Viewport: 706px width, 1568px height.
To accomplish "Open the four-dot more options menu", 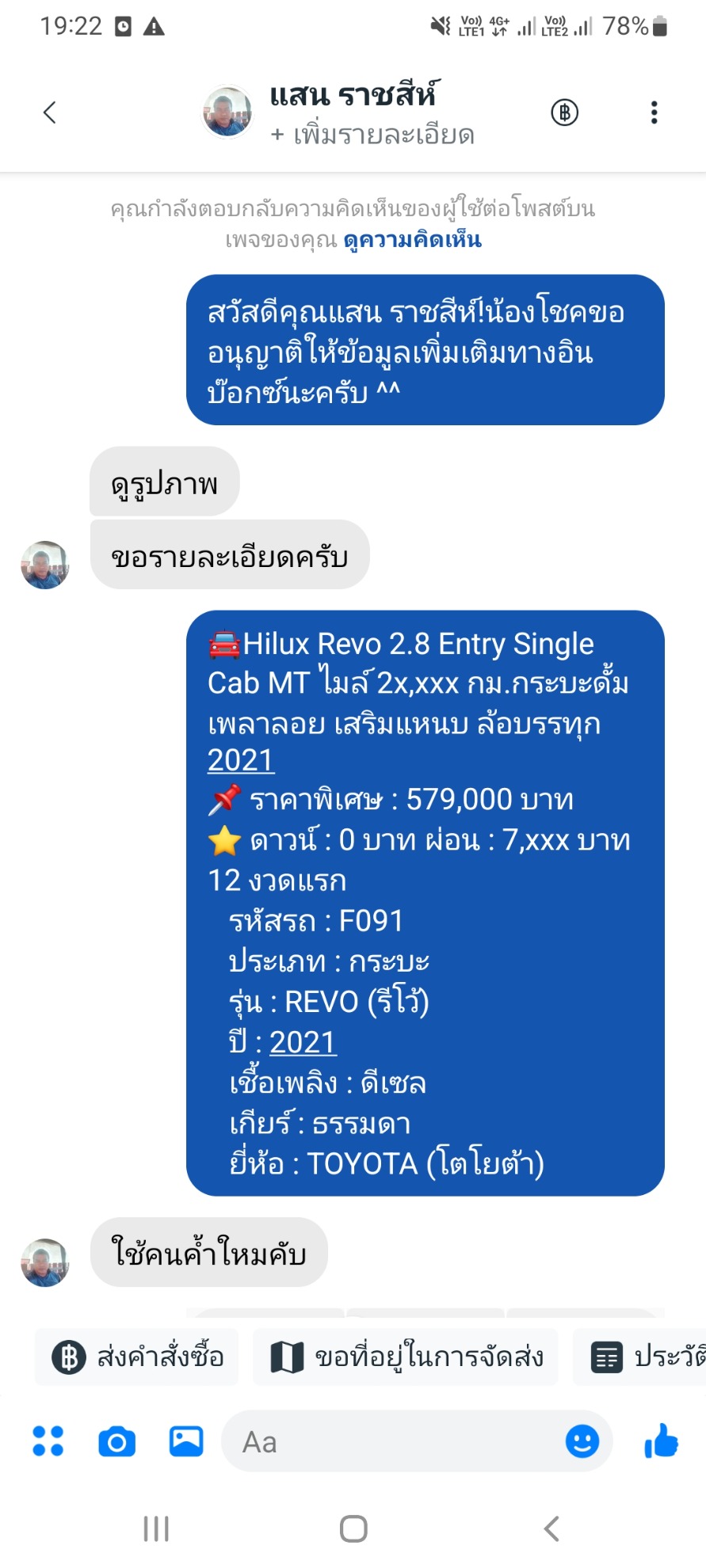I will tap(48, 1441).
